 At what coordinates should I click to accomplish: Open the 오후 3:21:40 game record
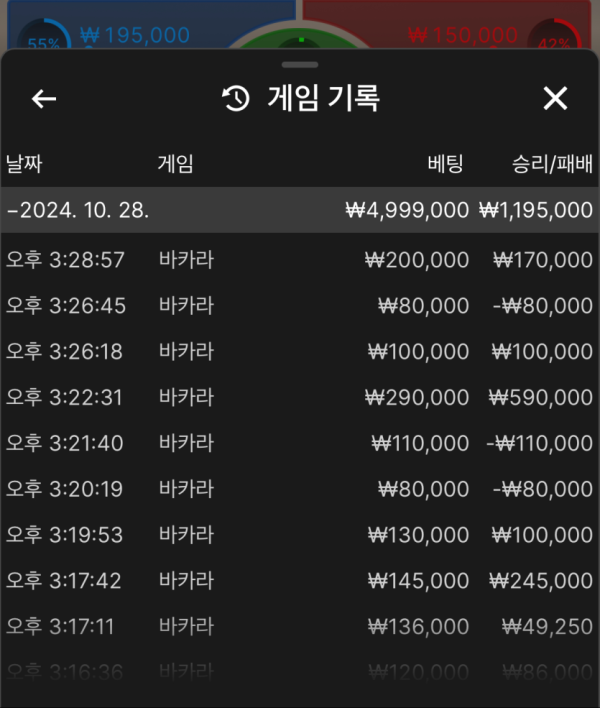(x=300, y=443)
